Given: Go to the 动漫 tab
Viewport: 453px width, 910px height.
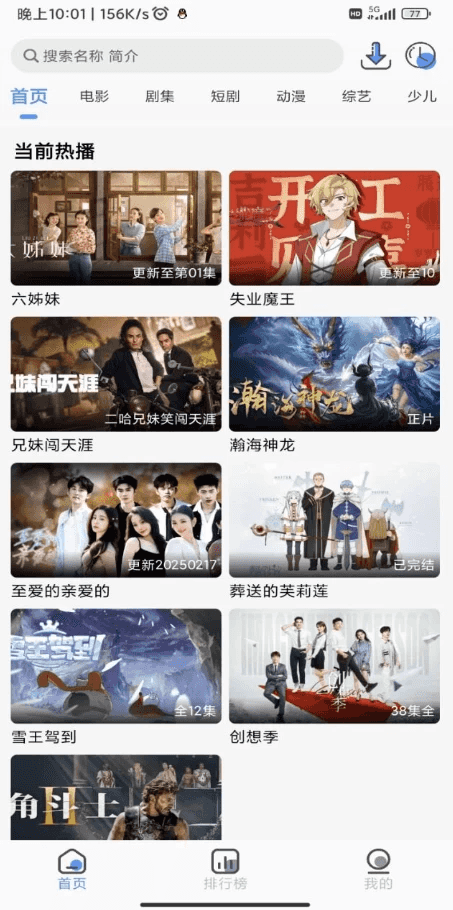Looking at the screenshot, I should point(291,96).
